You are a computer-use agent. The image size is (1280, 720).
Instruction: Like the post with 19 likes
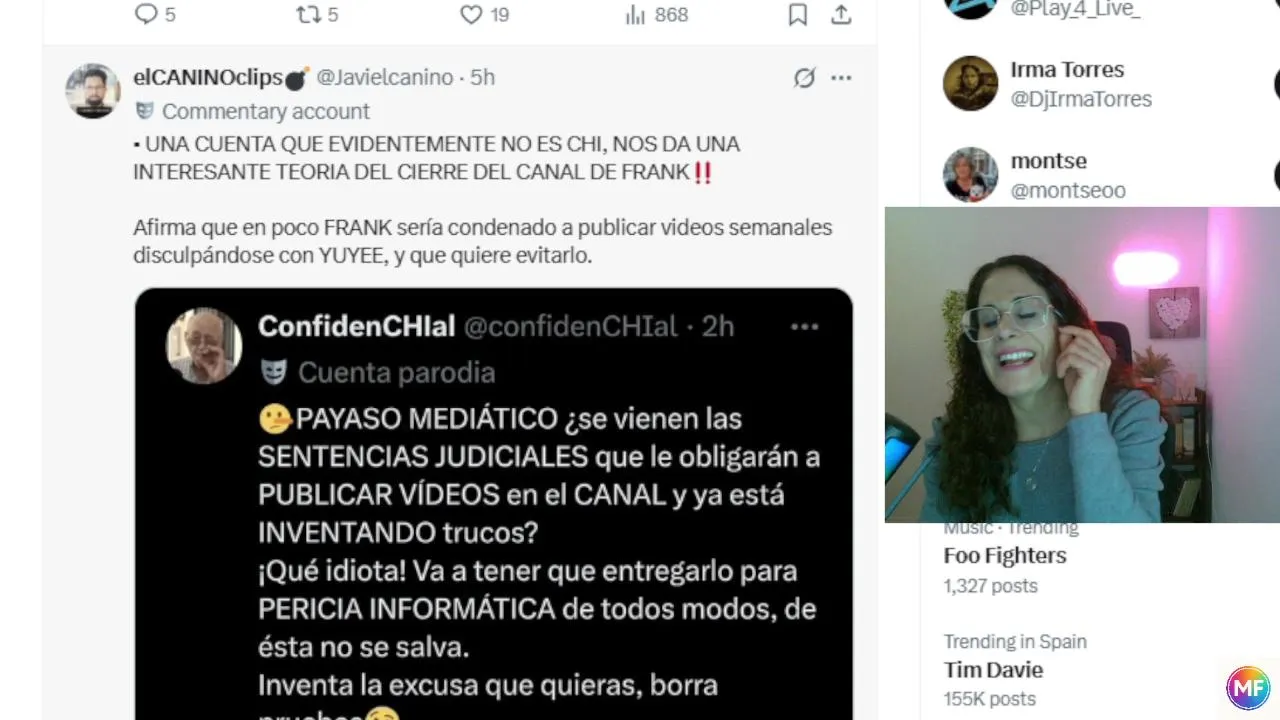(471, 14)
